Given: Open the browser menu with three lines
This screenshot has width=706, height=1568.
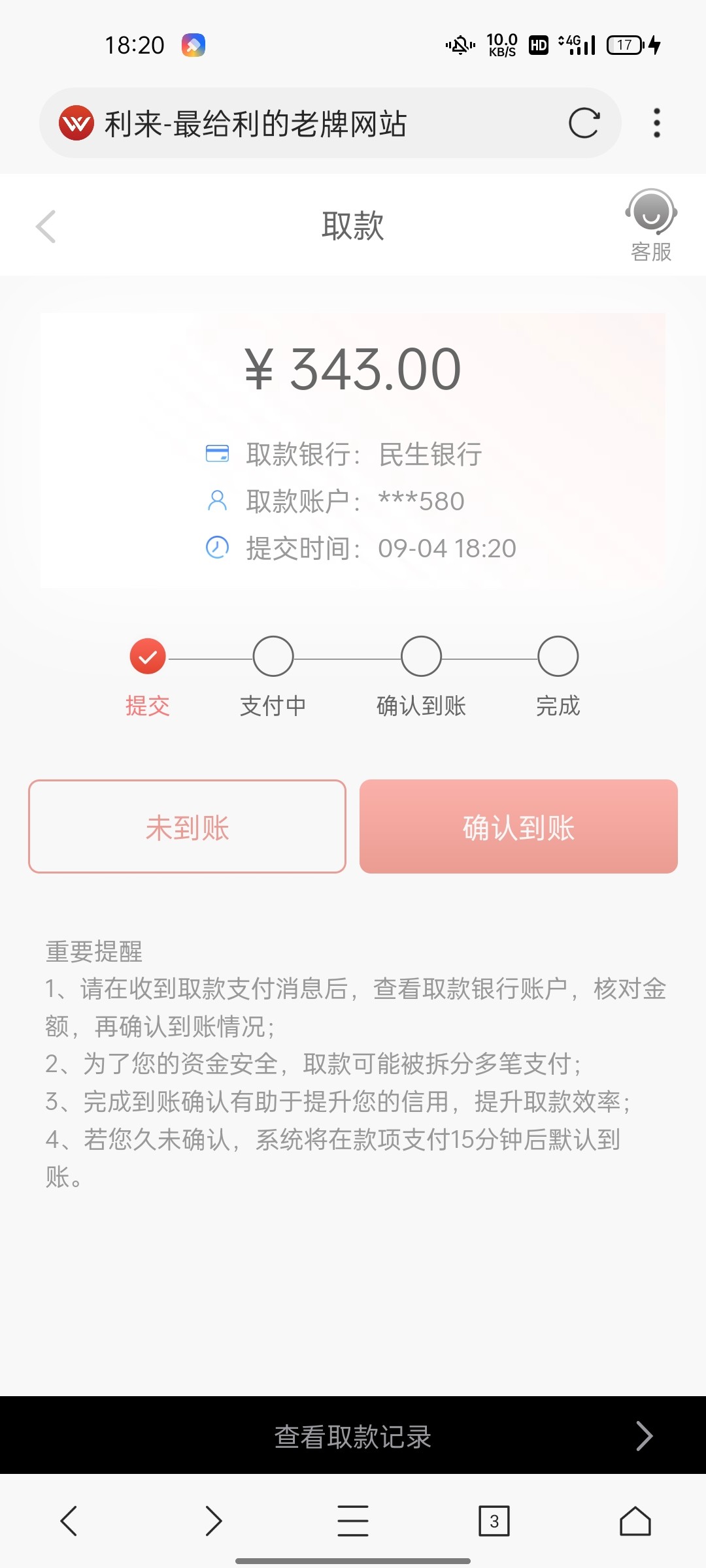Looking at the screenshot, I should [x=353, y=1521].
